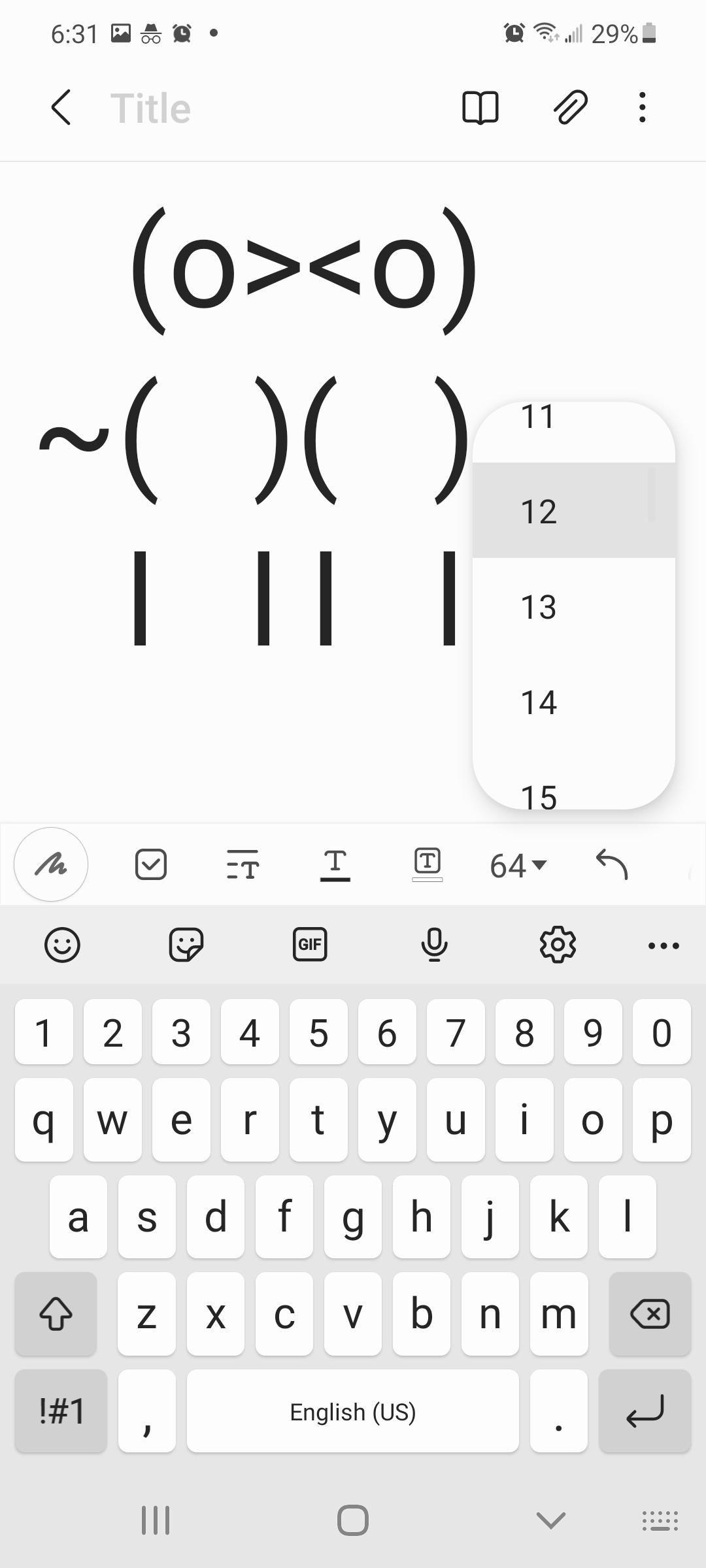
Task: Start voice typing with the microphone
Action: tap(434, 945)
